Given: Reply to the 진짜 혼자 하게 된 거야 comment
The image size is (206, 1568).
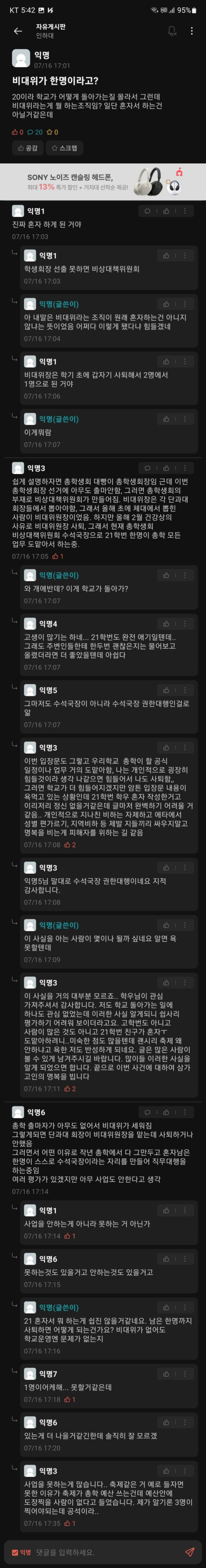Looking at the screenshot, I should [x=147, y=211].
